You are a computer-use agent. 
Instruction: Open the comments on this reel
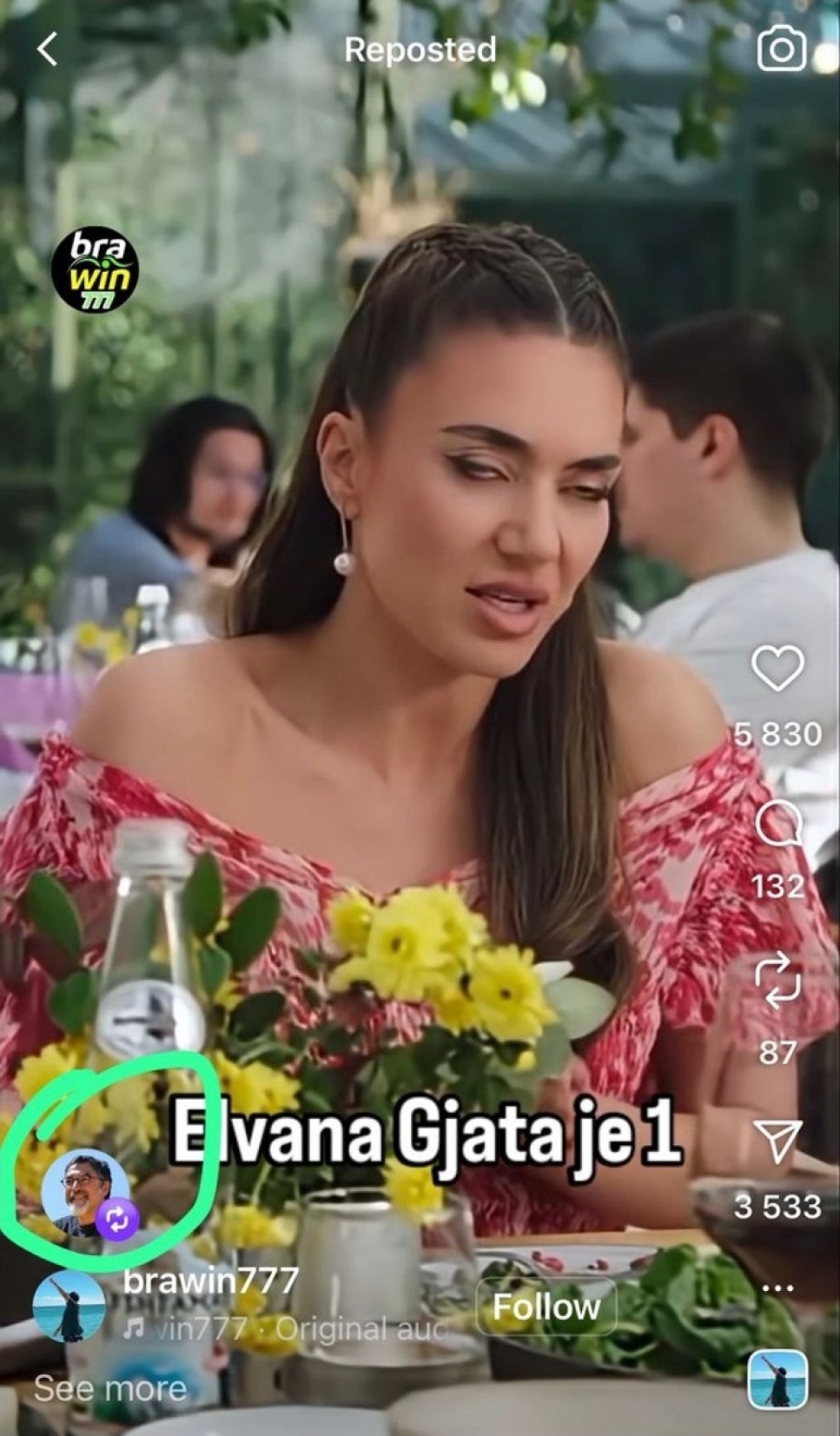pos(777,824)
